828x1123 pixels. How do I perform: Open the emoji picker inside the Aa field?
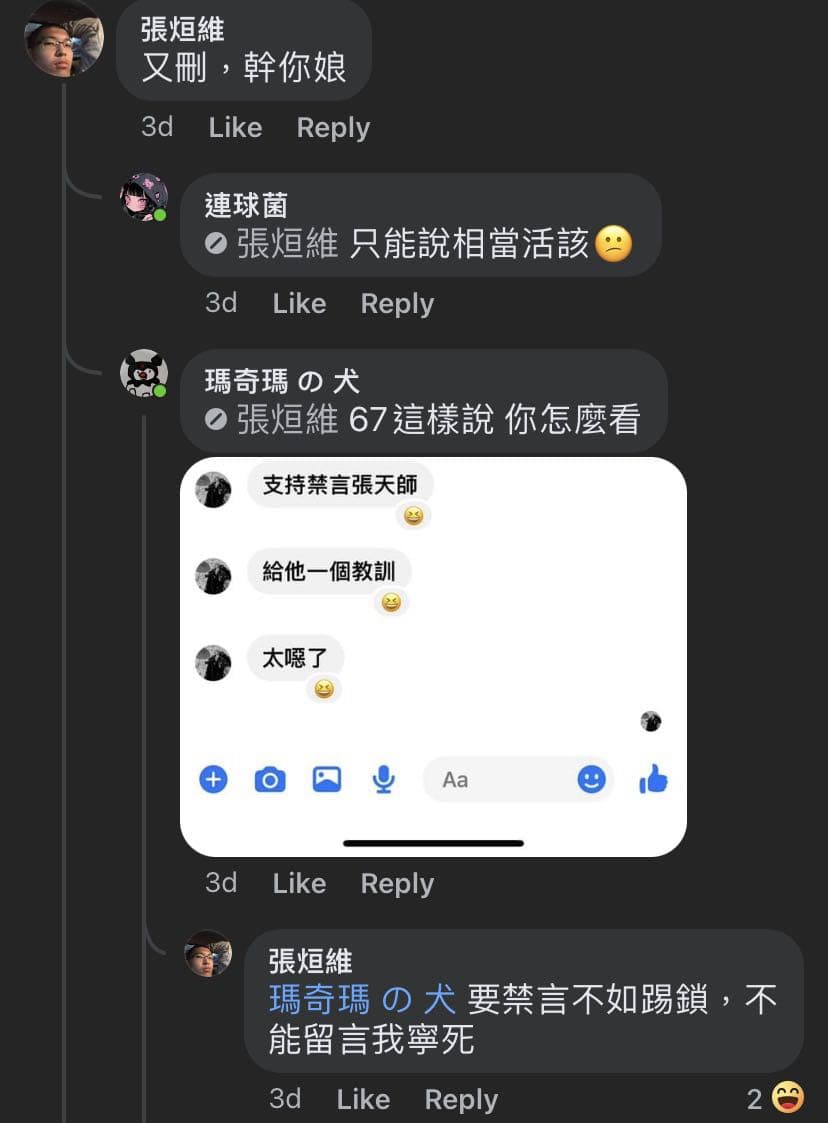(591, 779)
